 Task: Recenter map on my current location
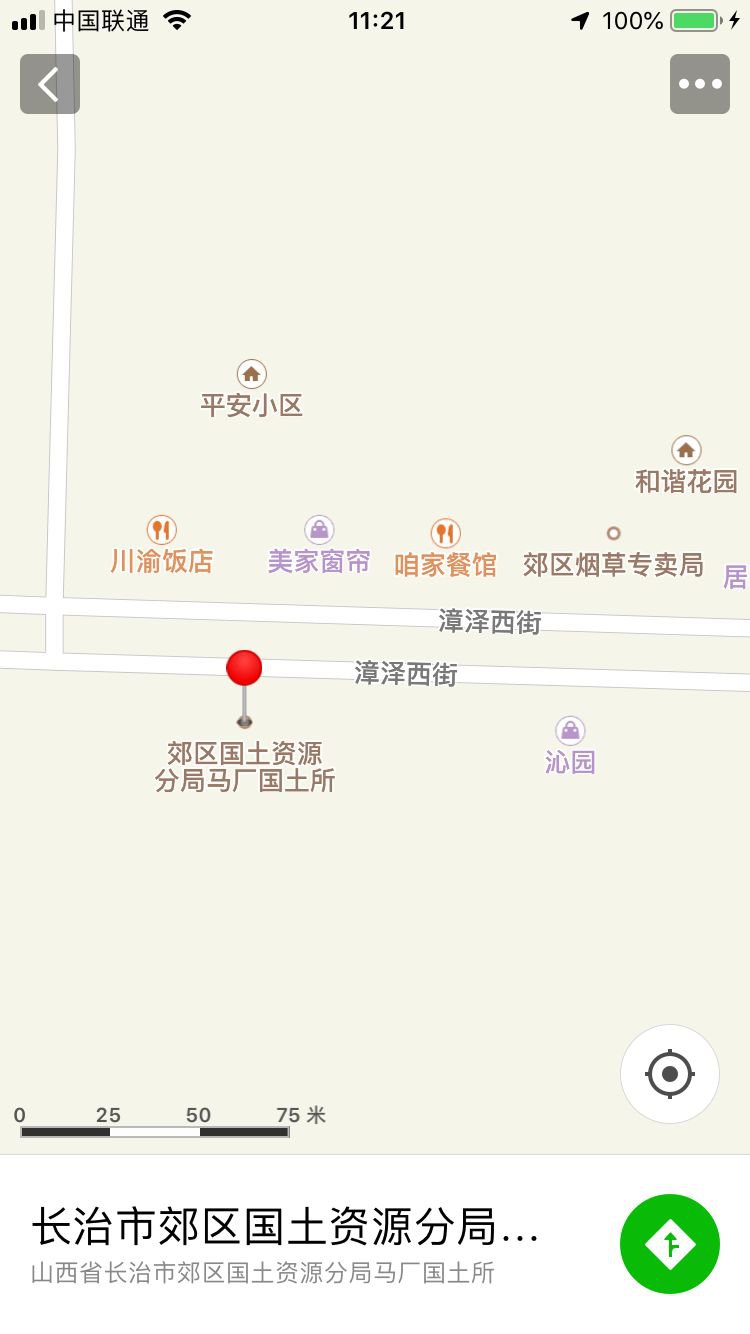click(x=670, y=1074)
